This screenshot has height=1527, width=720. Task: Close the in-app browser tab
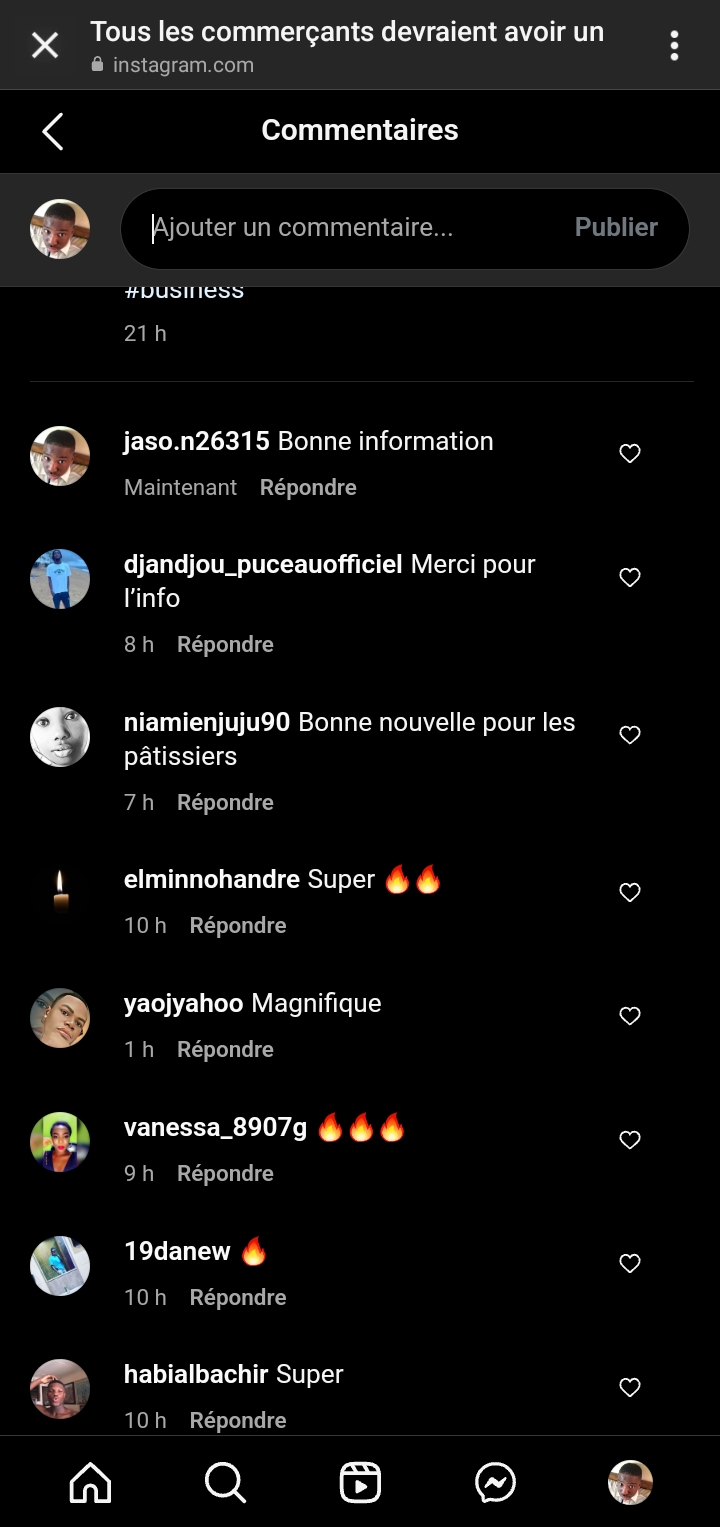point(45,45)
